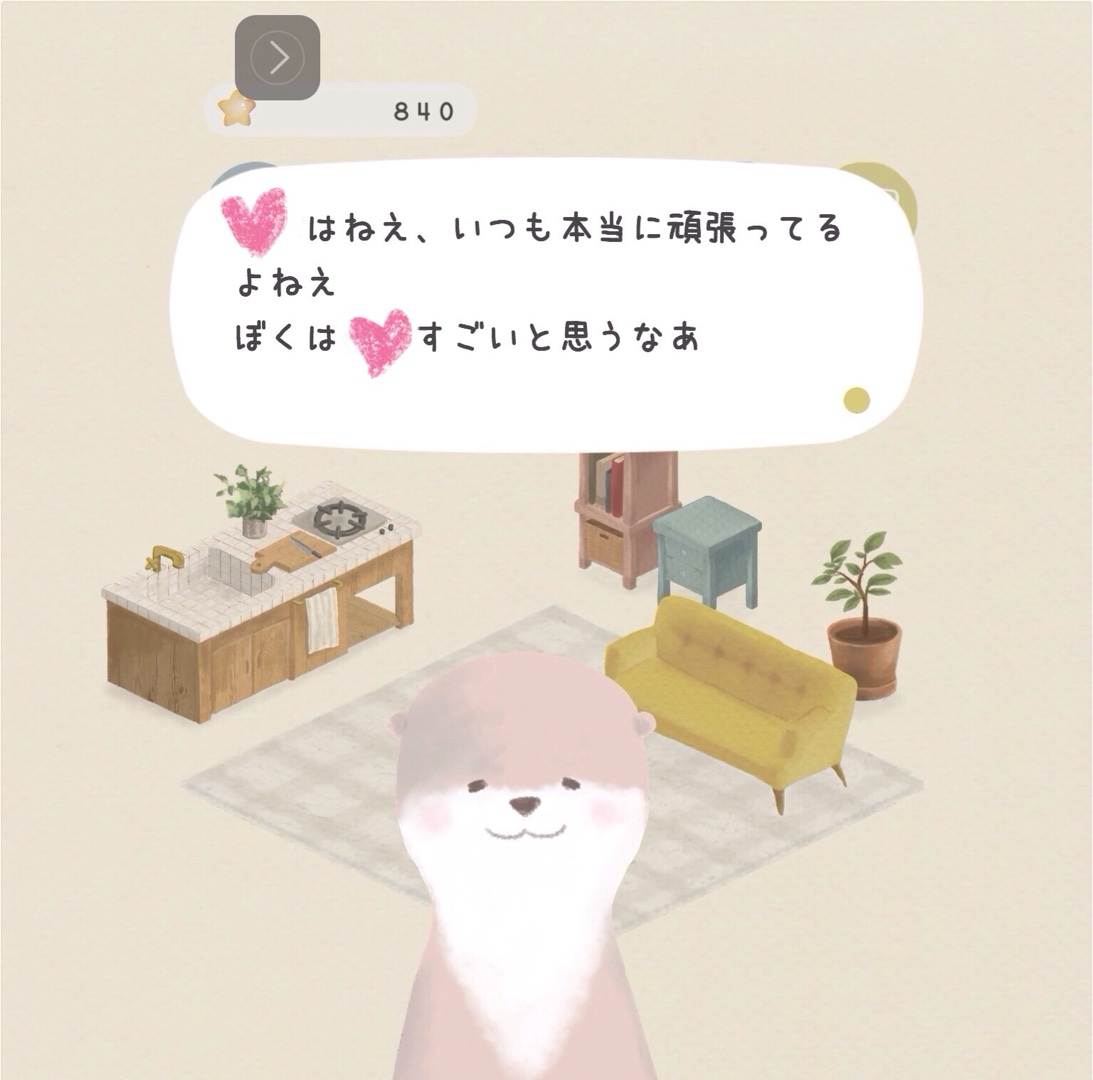This screenshot has width=1093, height=1080.
Task: Advance the otter's speech bubble dialogue
Action: point(856,401)
